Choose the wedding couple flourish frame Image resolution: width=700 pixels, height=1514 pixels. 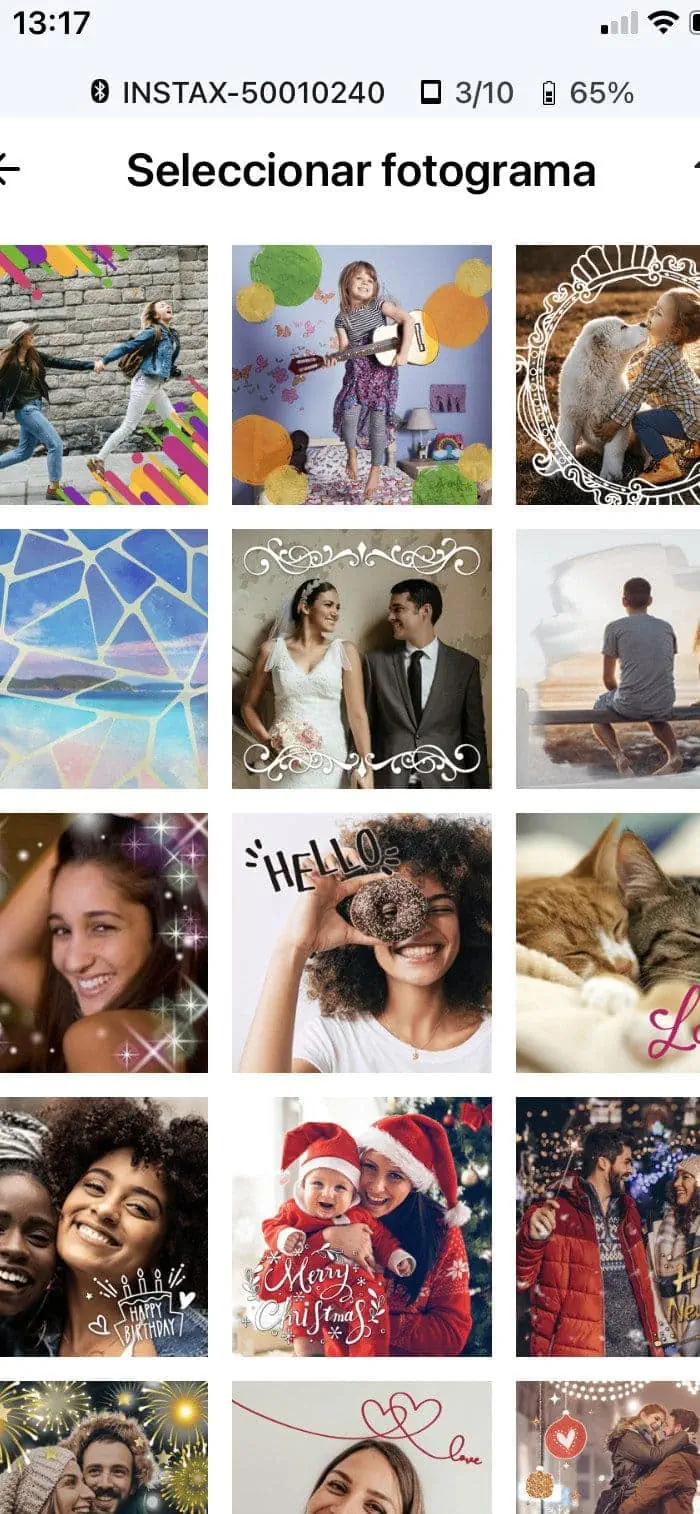(x=362, y=659)
